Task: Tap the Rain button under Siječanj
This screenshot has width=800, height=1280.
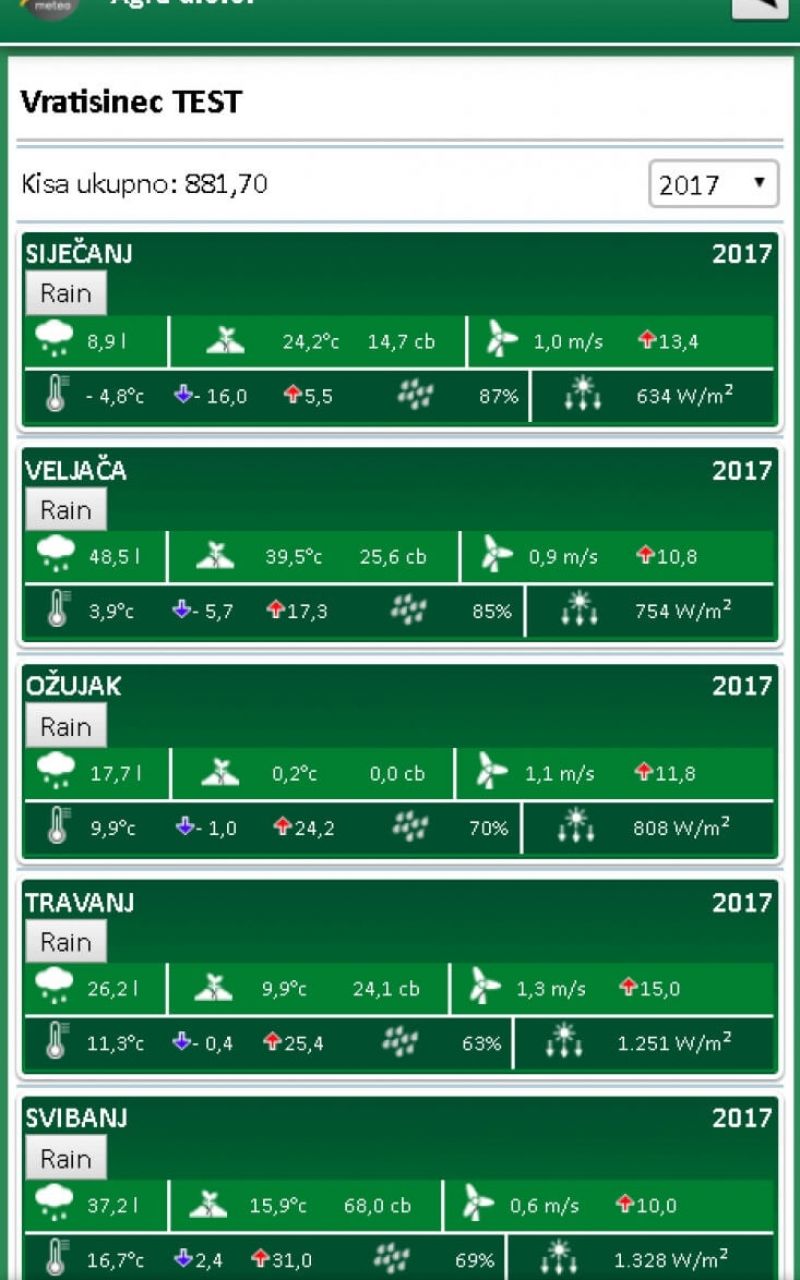Action: tap(66, 293)
